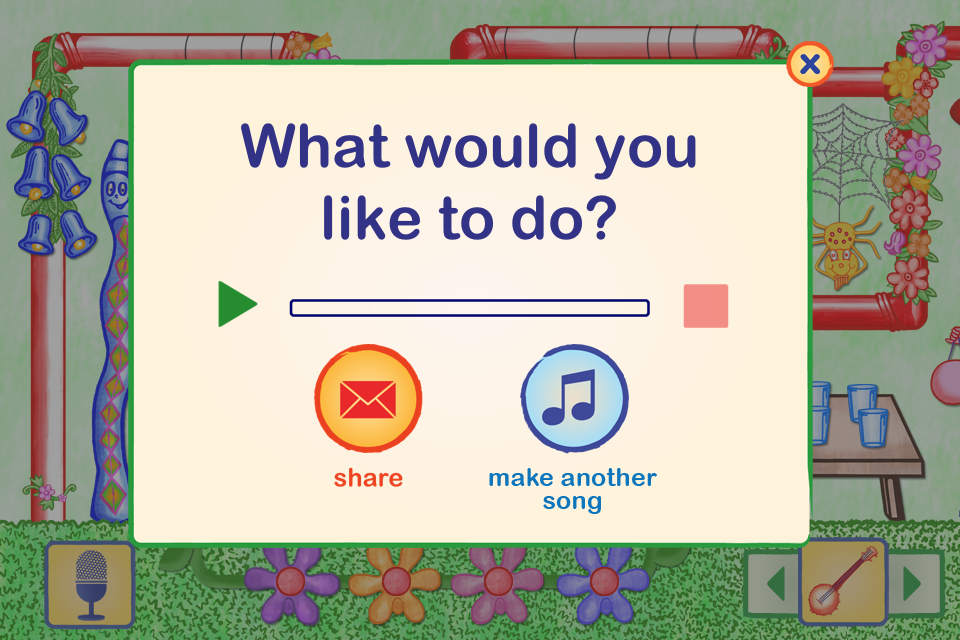Close the dialog with the X button
Image resolution: width=960 pixels, height=640 pixels.
(810, 66)
